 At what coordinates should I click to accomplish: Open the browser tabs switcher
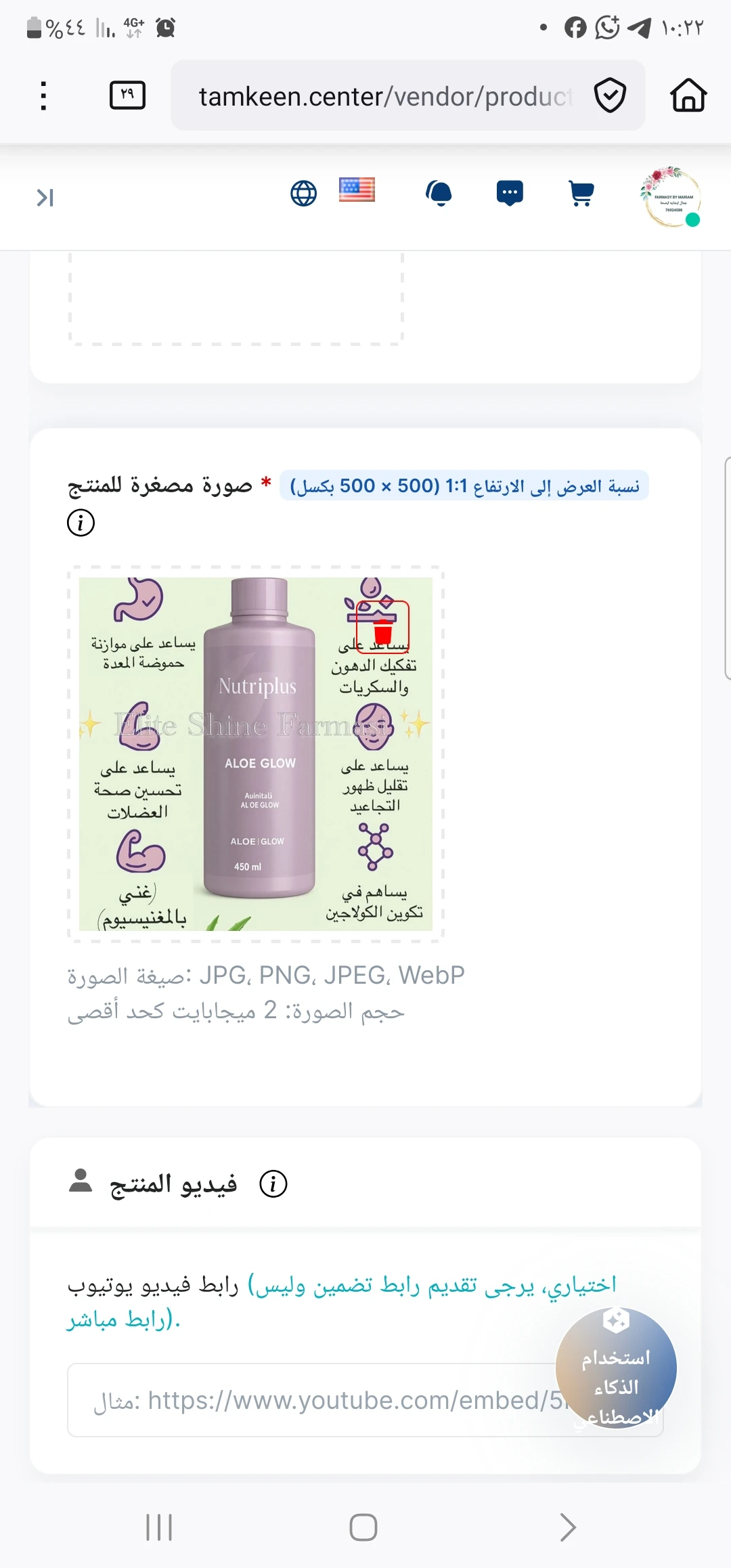(127, 95)
